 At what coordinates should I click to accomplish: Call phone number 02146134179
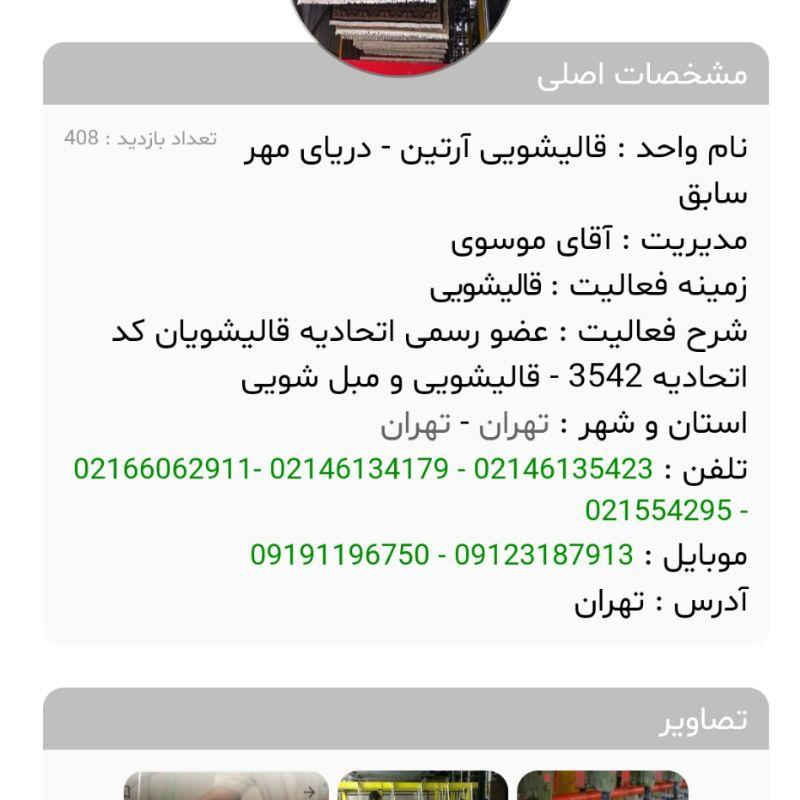pyautogui.click(x=360, y=468)
